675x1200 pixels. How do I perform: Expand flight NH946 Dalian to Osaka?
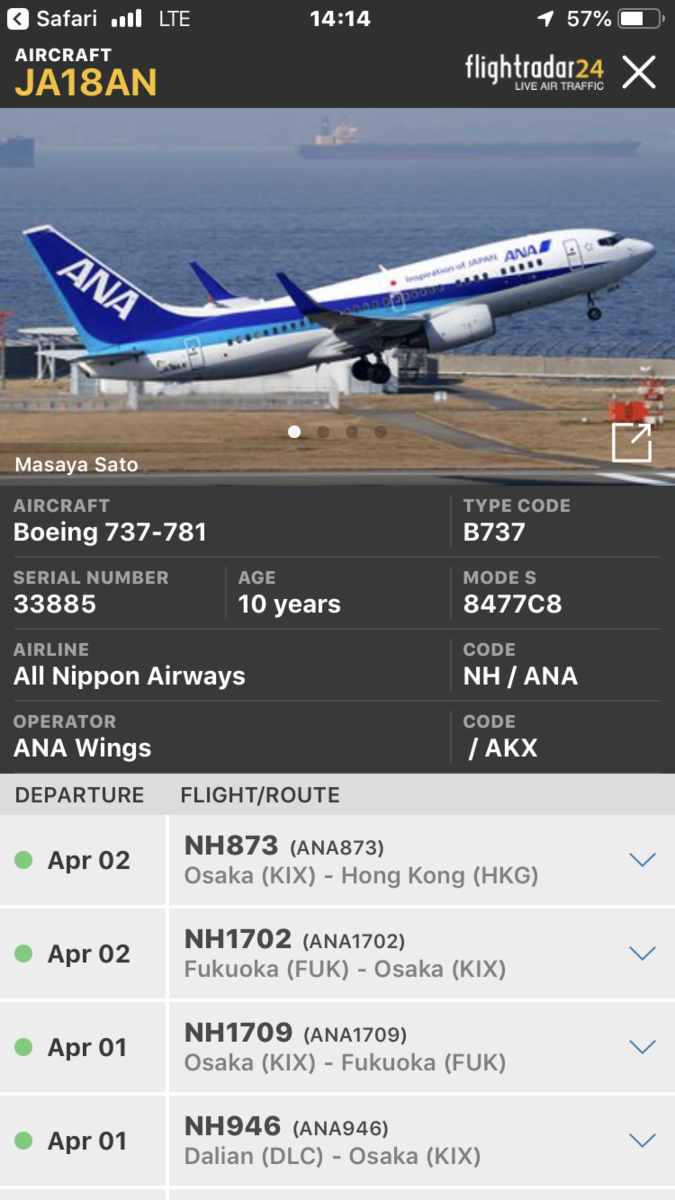(641, 1140)
